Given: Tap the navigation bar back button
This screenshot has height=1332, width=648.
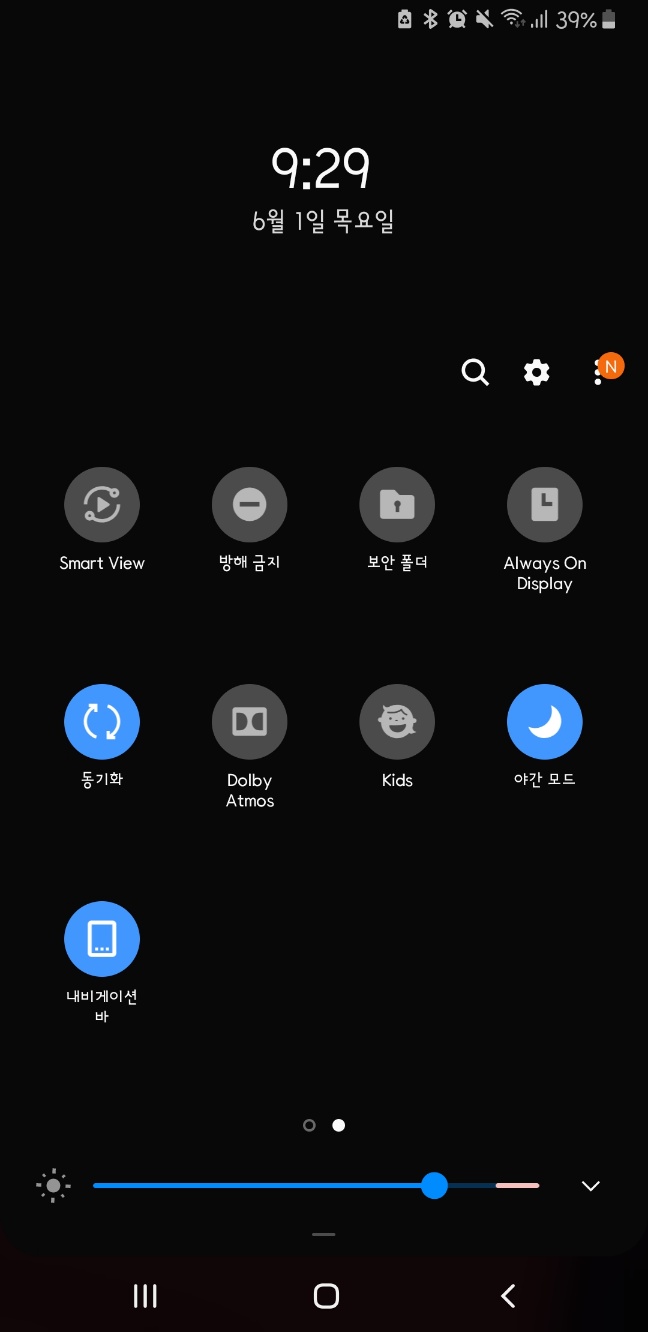Looking at the screenshot, I should (507, 1296).
